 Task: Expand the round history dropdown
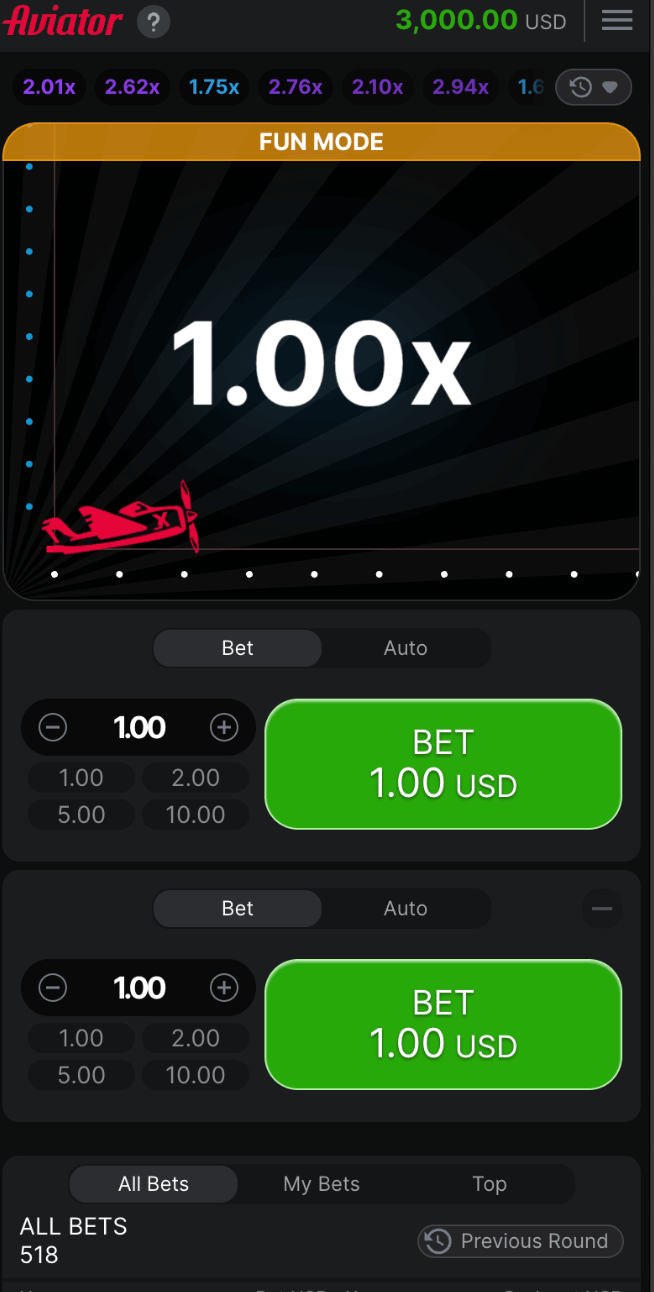(594, 88)
